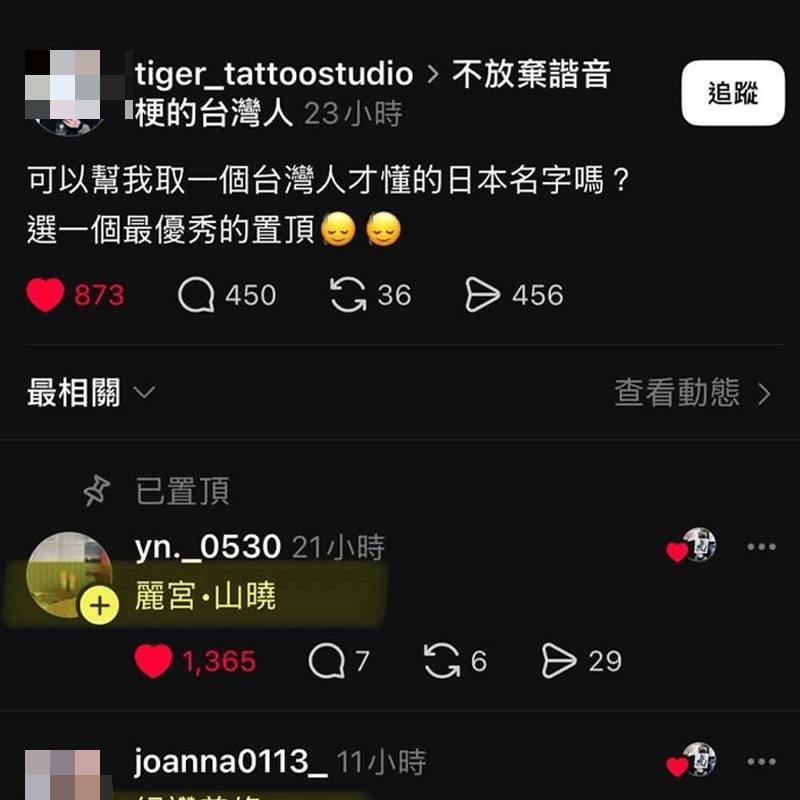Open the overflow menu on yn._0530's comment
800x800 pixels.
761,547
